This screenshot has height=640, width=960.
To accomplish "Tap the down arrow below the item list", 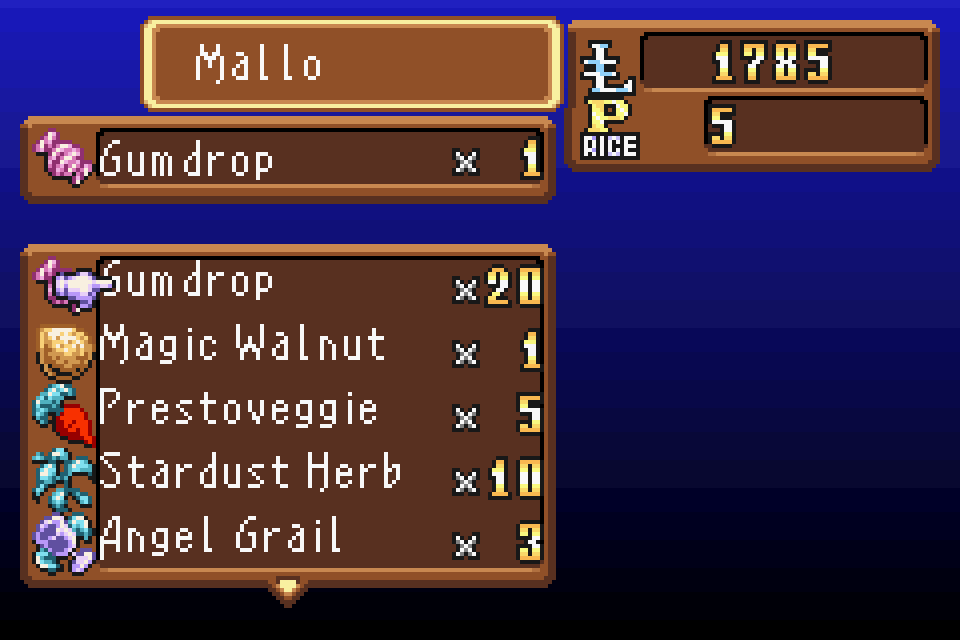I will 288,590.
